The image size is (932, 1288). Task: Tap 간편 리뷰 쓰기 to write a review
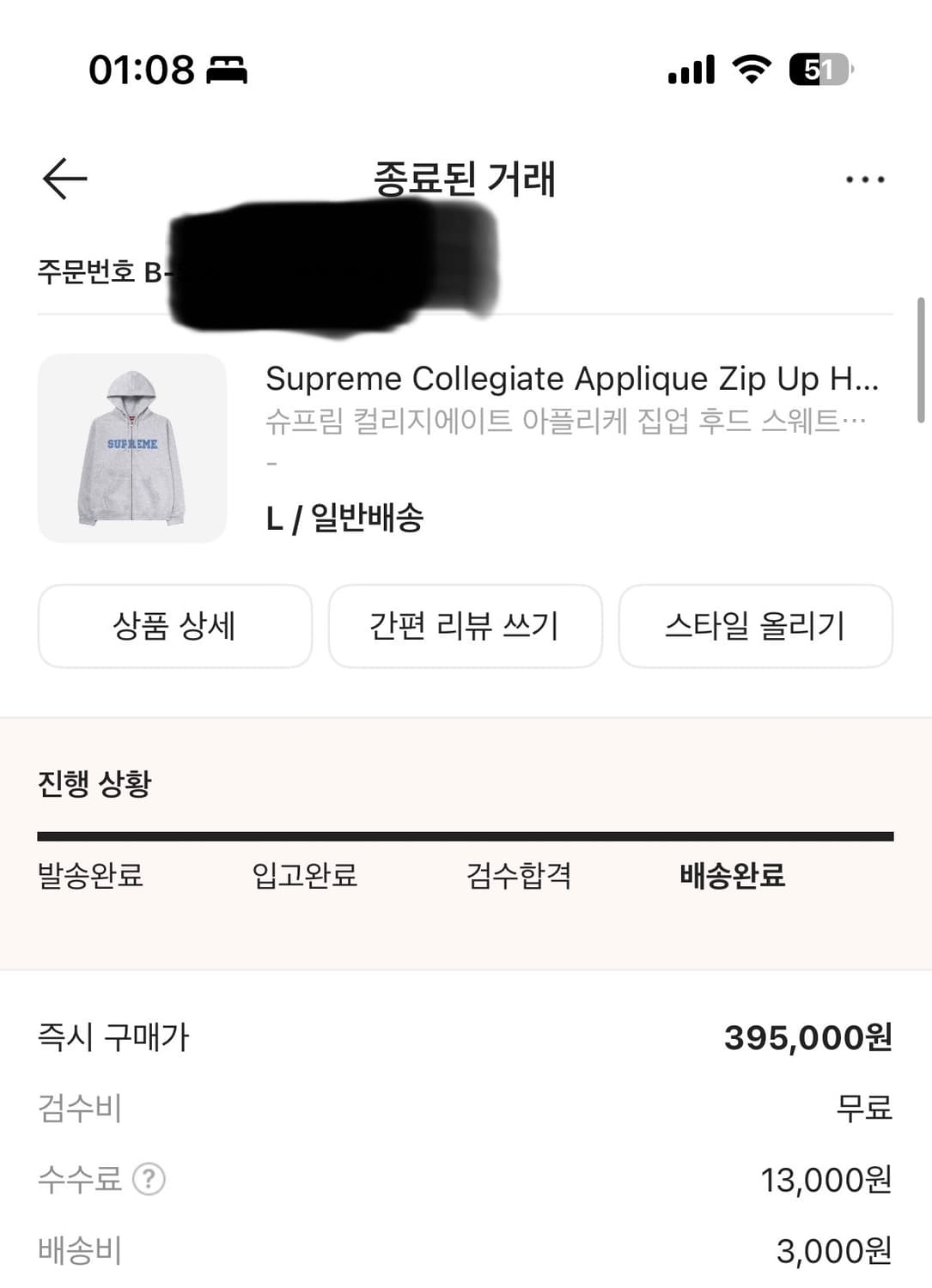click(x=465, y=626)
